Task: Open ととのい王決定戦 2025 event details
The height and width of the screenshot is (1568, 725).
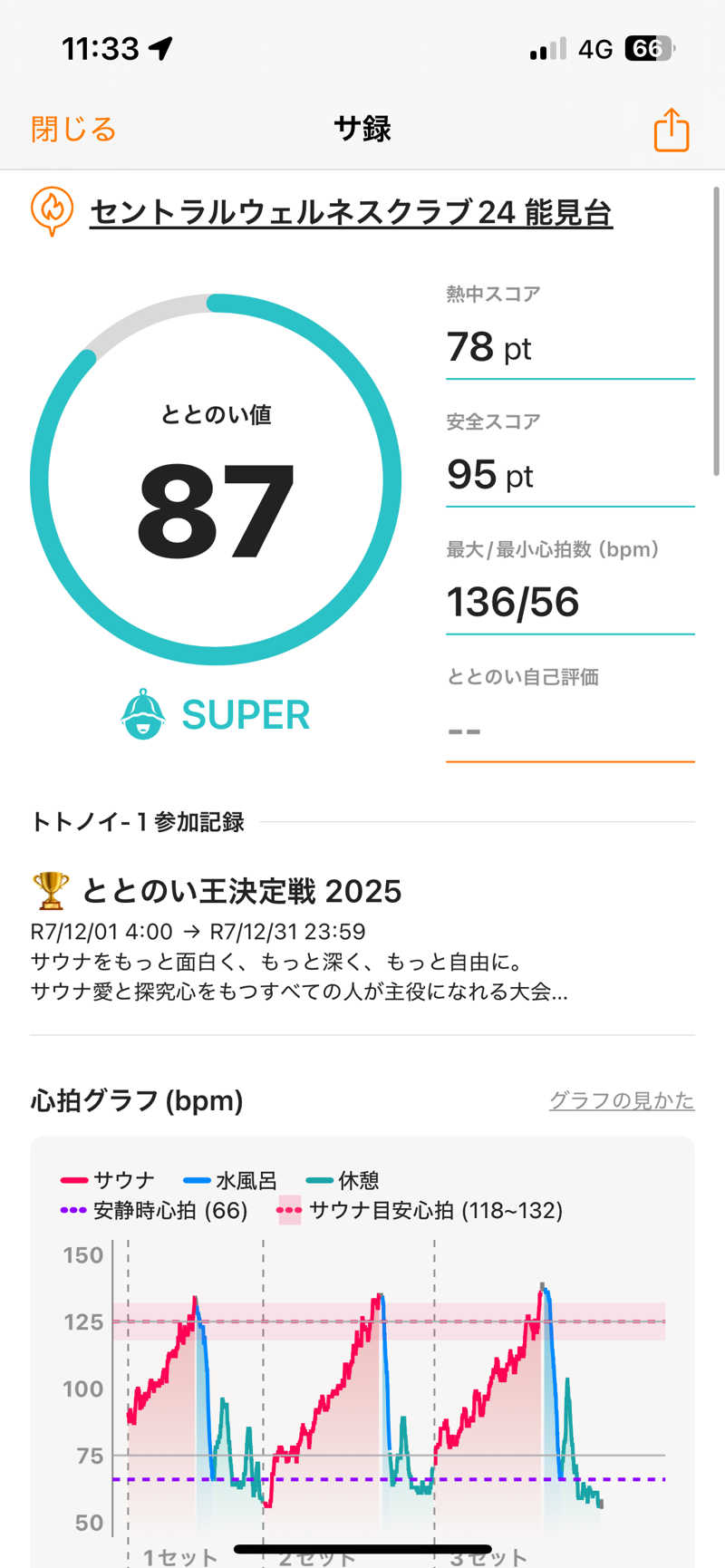Action: pos(241,892)
